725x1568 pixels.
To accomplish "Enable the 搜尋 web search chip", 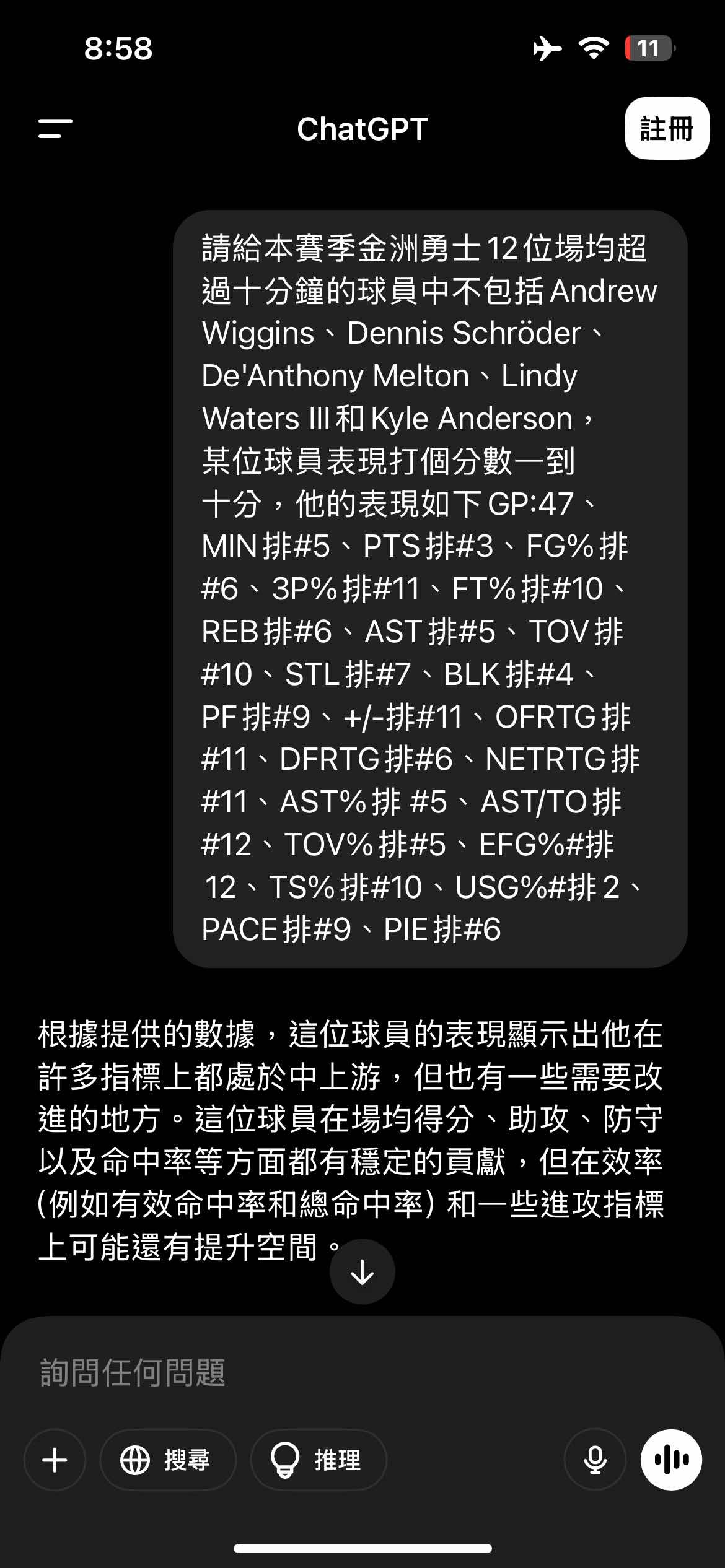I will coord(167,1460).
